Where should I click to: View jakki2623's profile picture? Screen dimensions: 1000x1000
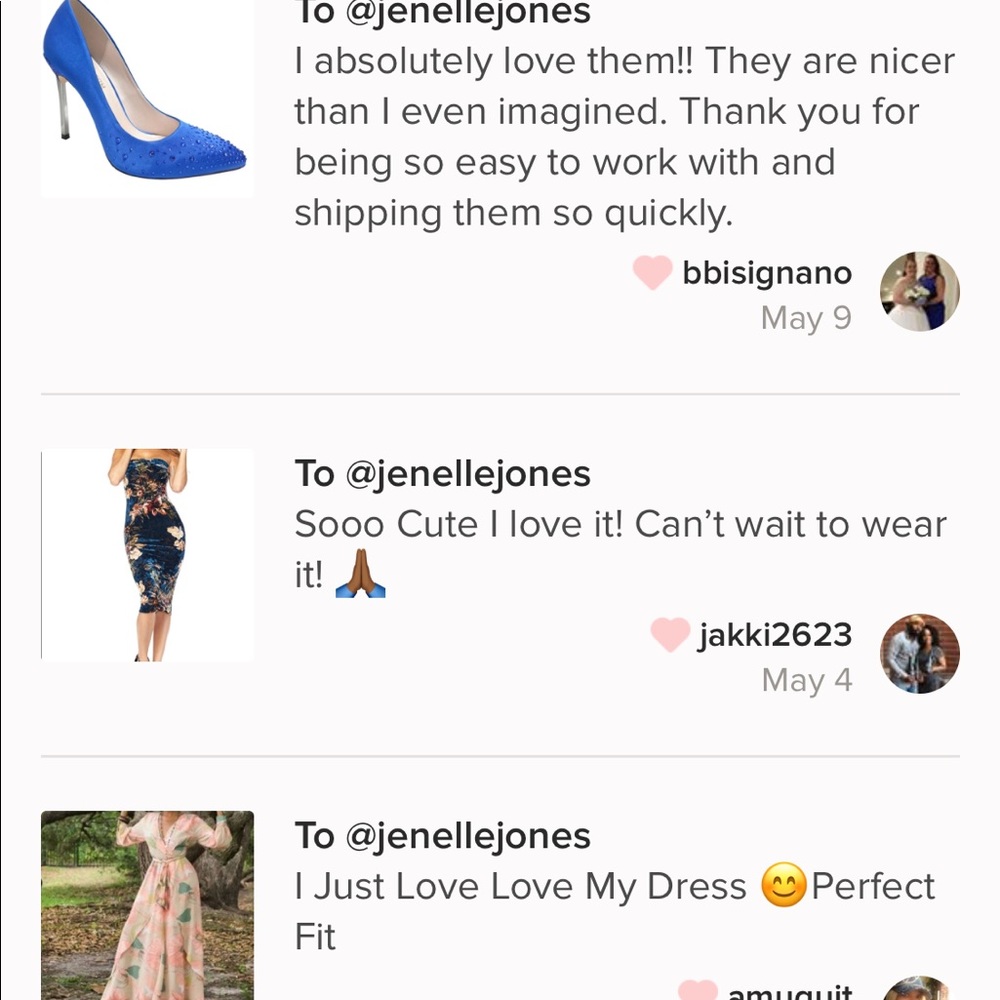coord(919,654)
